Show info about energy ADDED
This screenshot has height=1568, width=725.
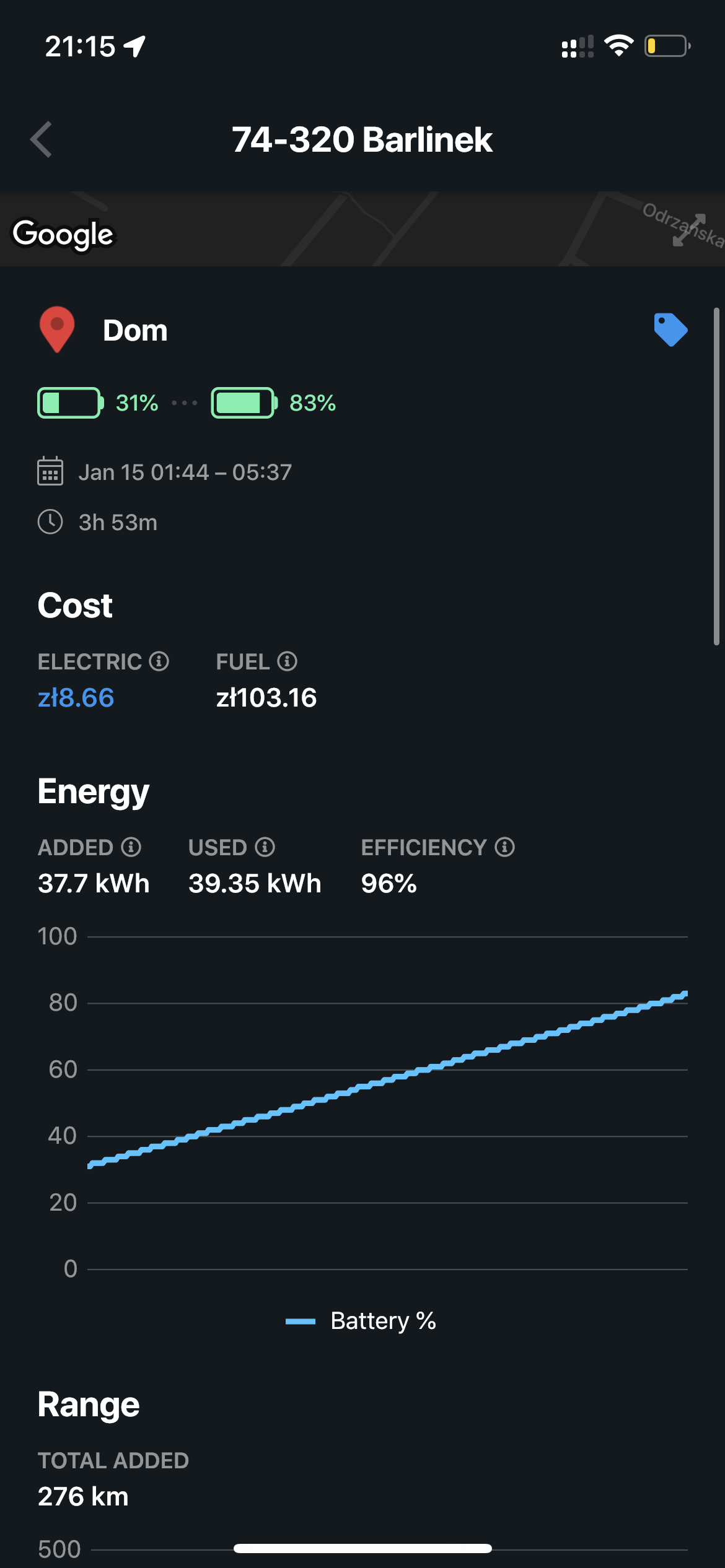[x=131, y=847]
